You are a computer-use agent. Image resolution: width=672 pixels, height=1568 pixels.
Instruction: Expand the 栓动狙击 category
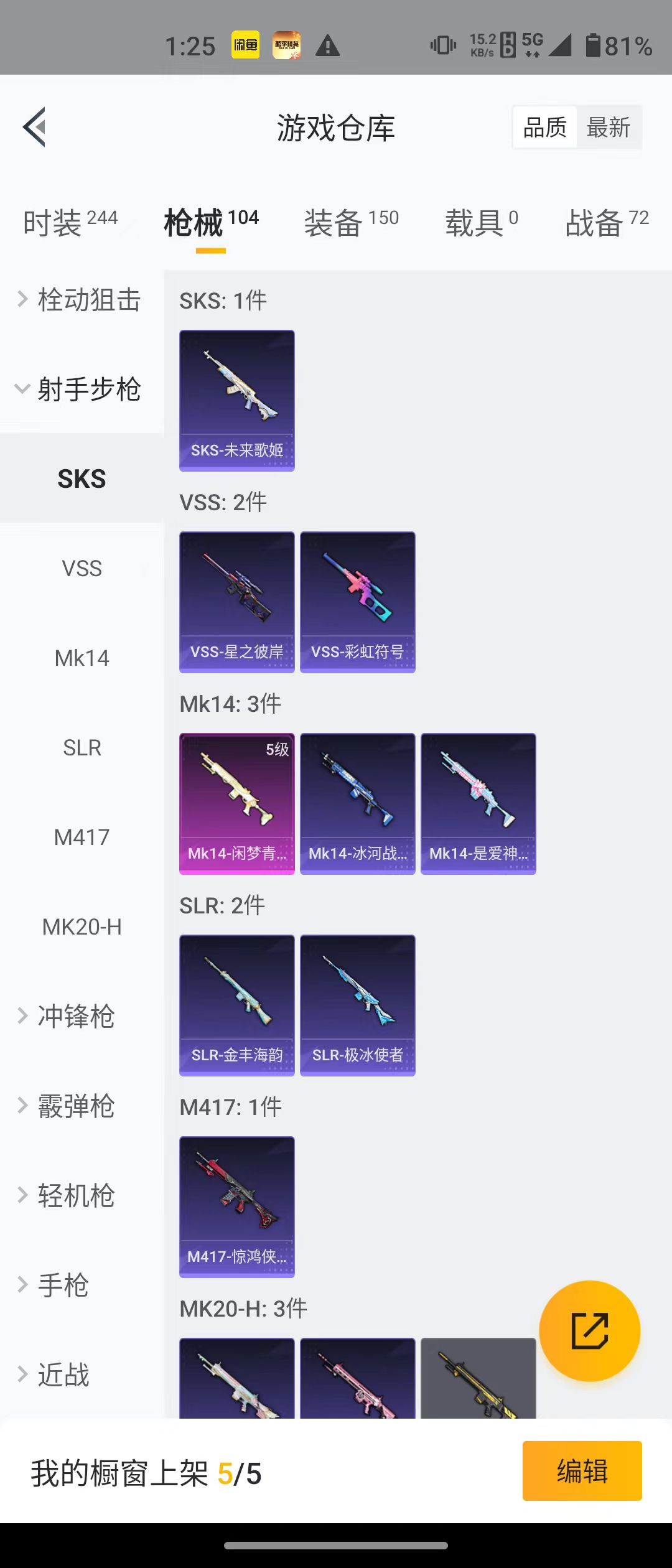tap(81, 299)
